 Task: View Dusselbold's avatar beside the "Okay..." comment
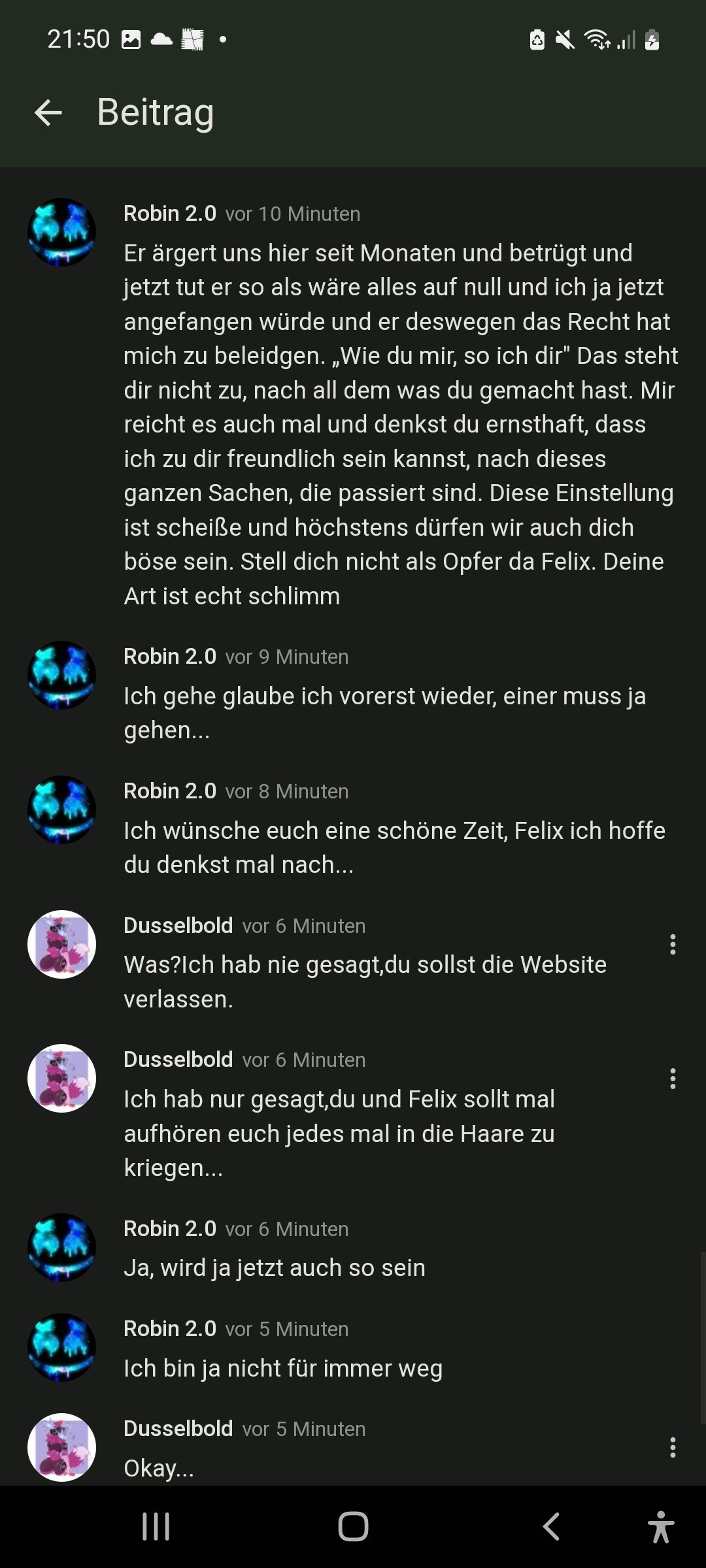point(61,1448)
